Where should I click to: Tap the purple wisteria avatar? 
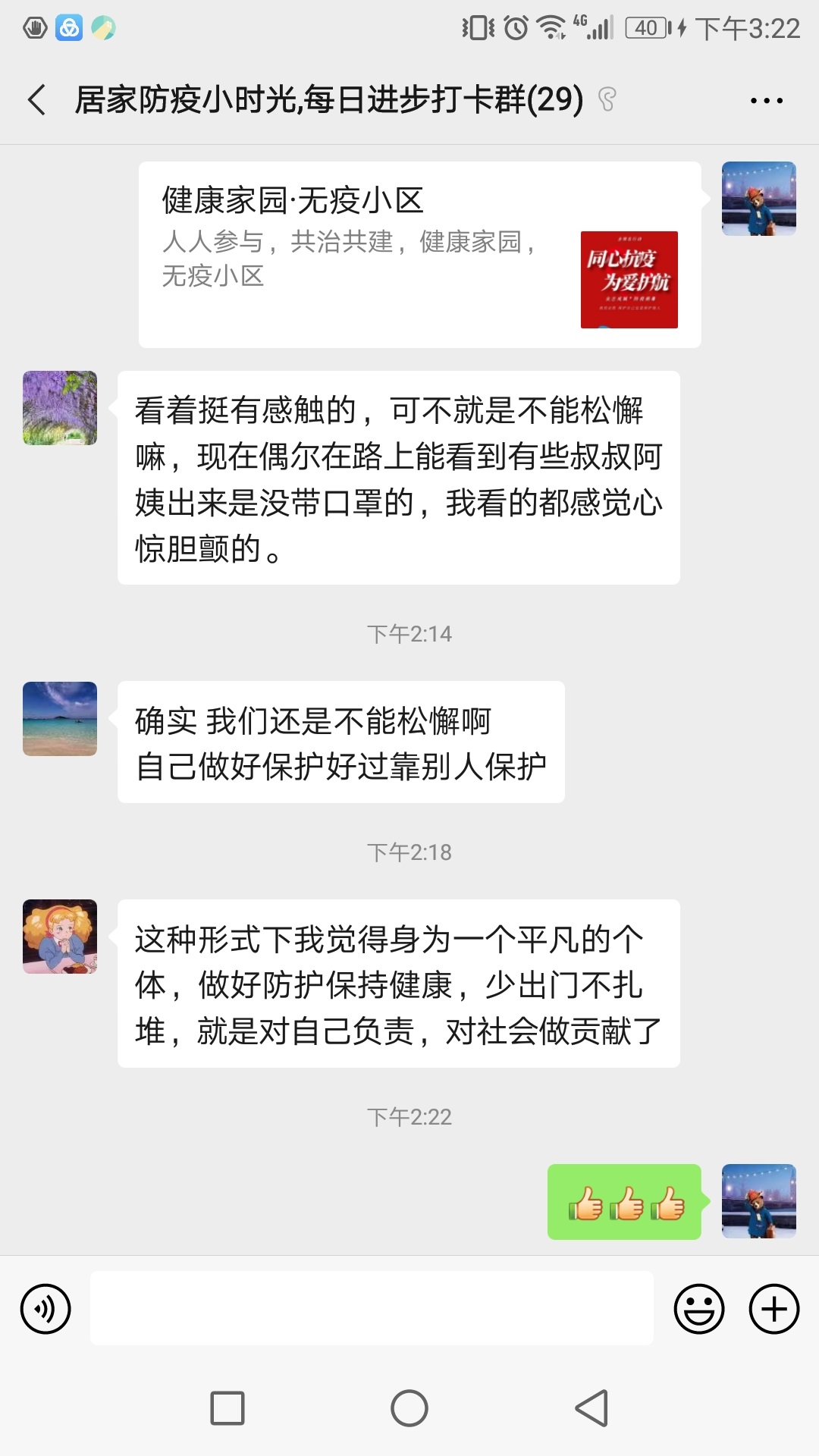click(x=60, y=408)
